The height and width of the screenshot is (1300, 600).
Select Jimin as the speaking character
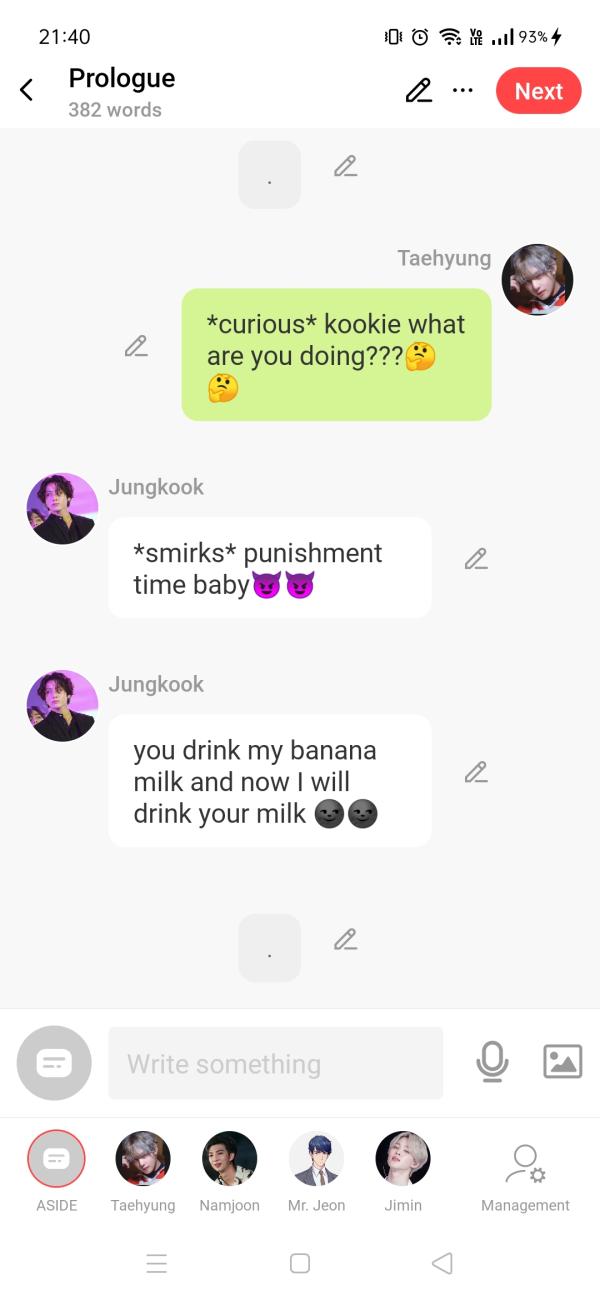[403, 1159]
